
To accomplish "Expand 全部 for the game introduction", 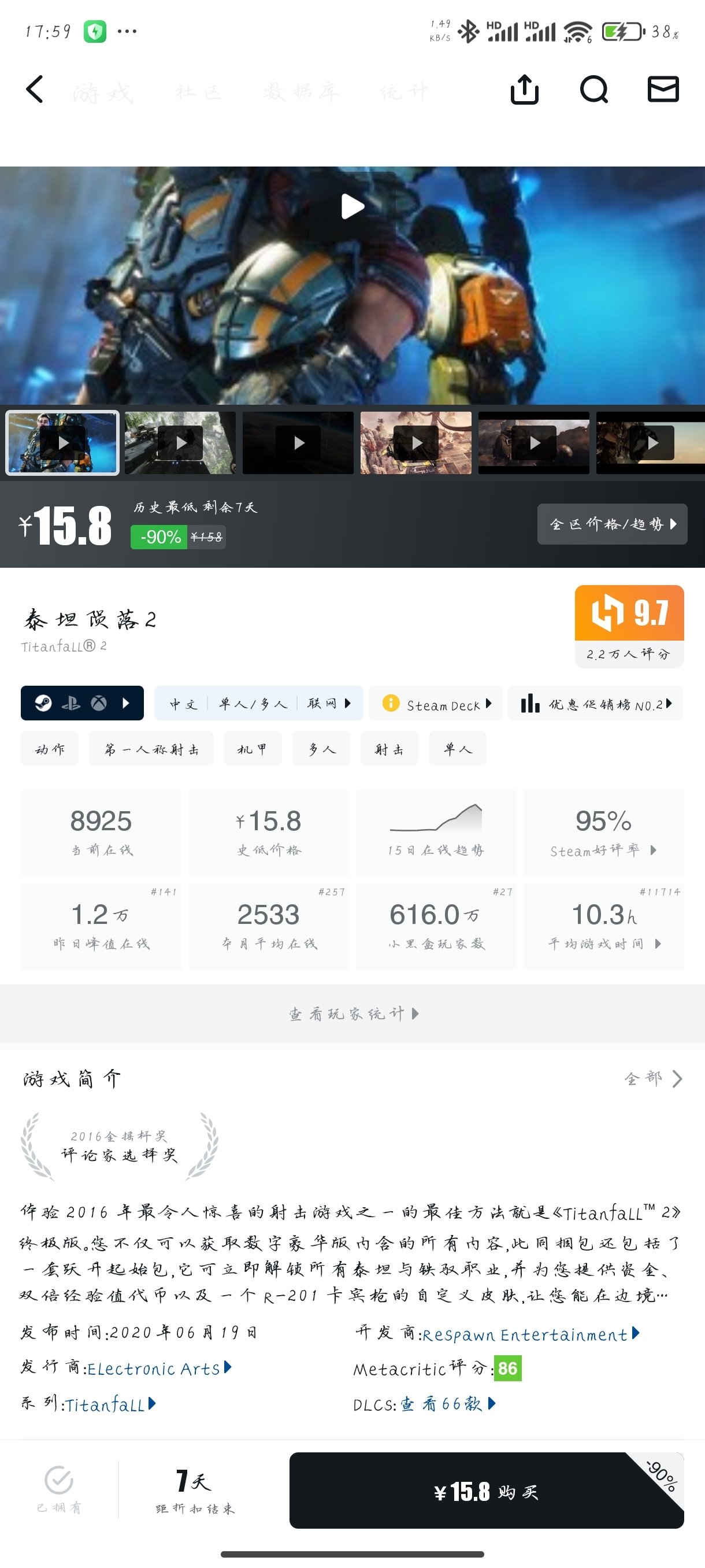I will (654, 1079).
